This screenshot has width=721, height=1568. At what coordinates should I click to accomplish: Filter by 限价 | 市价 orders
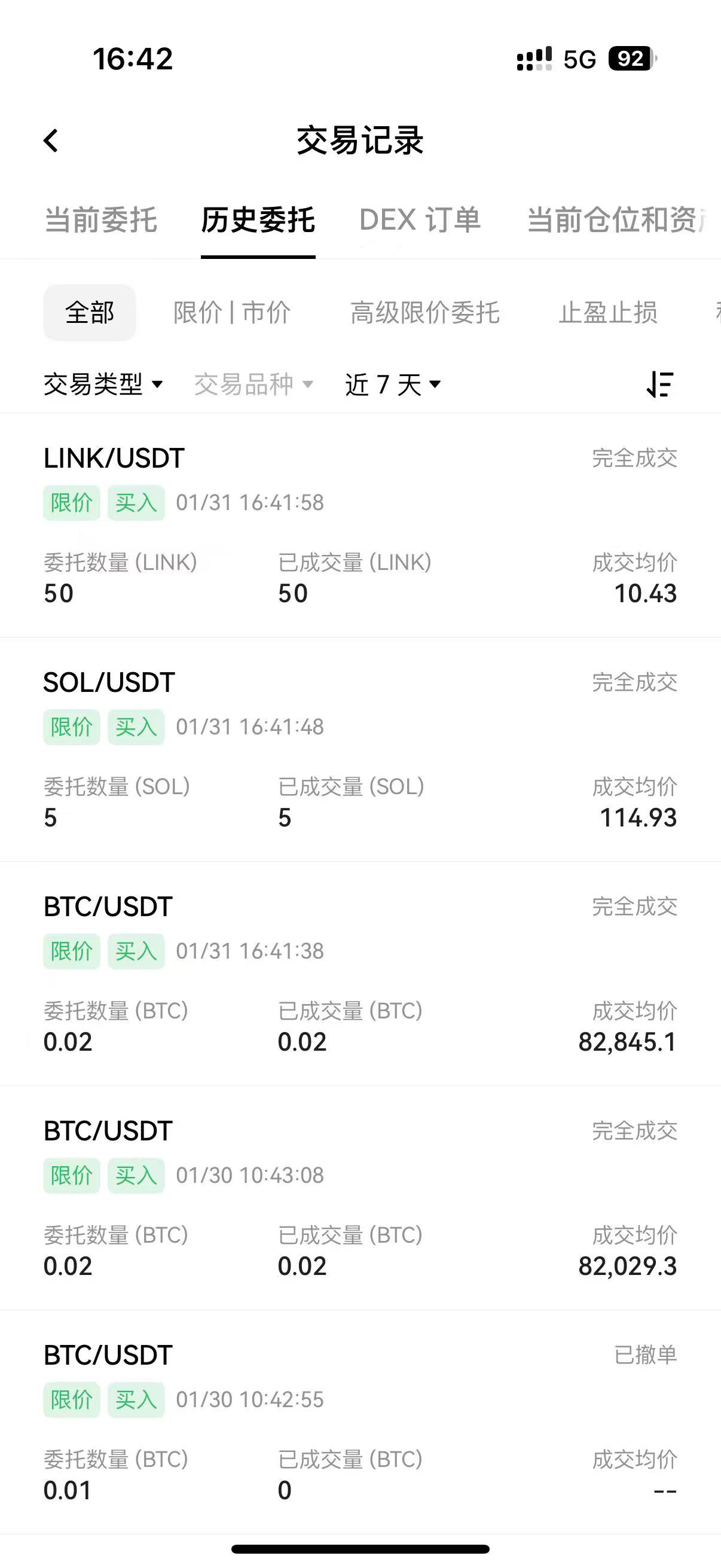point(232,313)
